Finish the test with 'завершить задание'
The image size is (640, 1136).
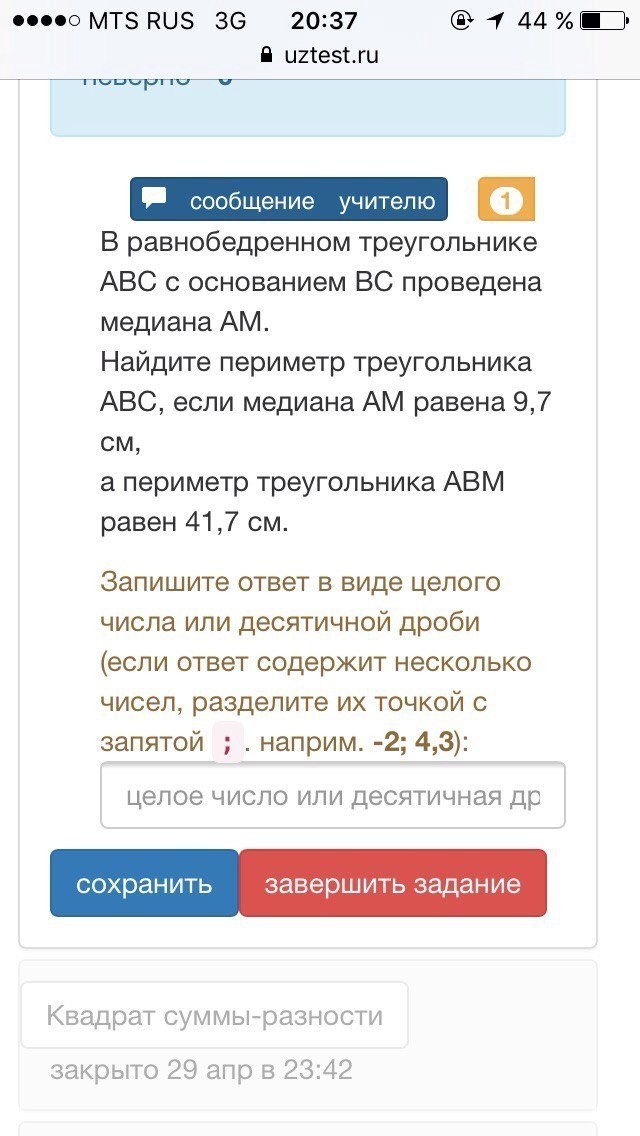coord(392,884)
